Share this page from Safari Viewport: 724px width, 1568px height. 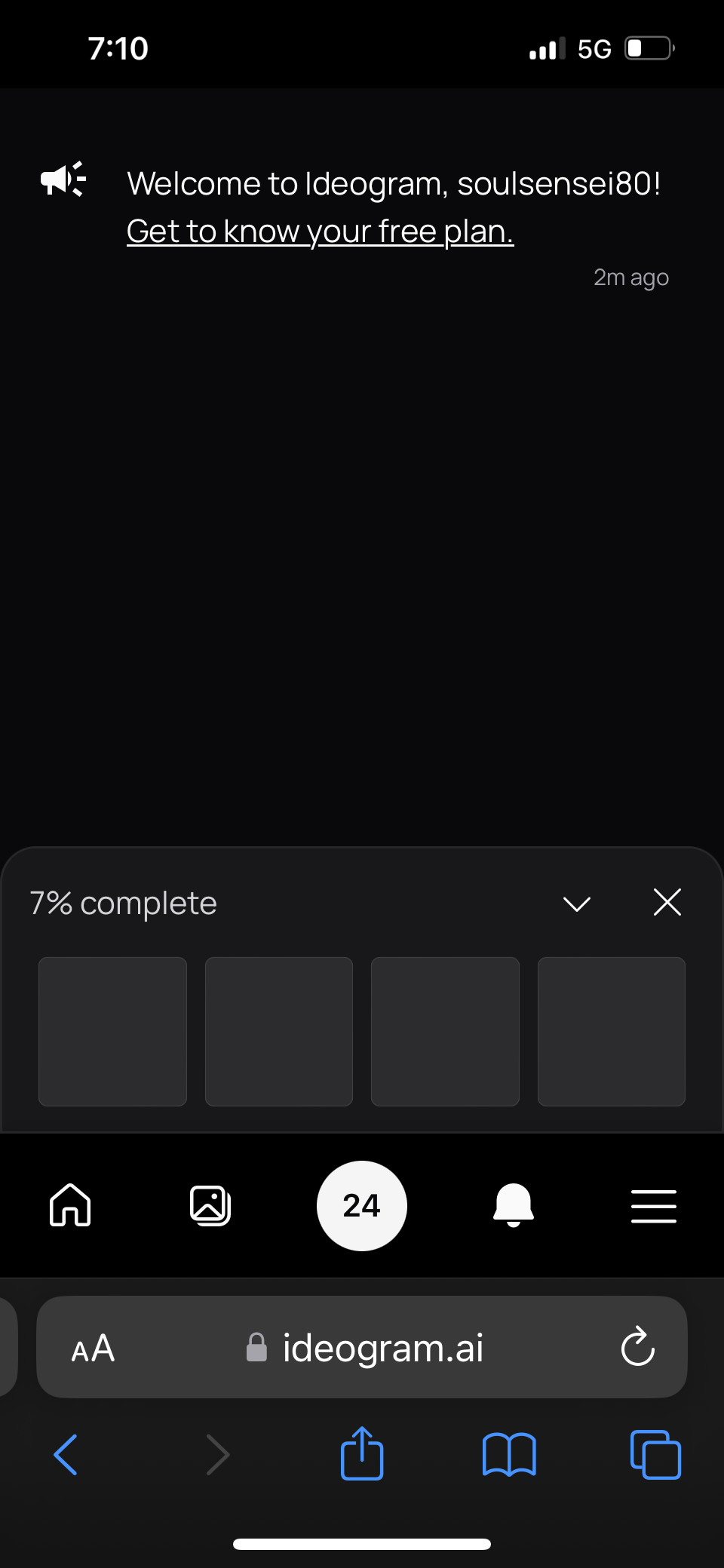pyautogui.click(x=362, y=1453)
